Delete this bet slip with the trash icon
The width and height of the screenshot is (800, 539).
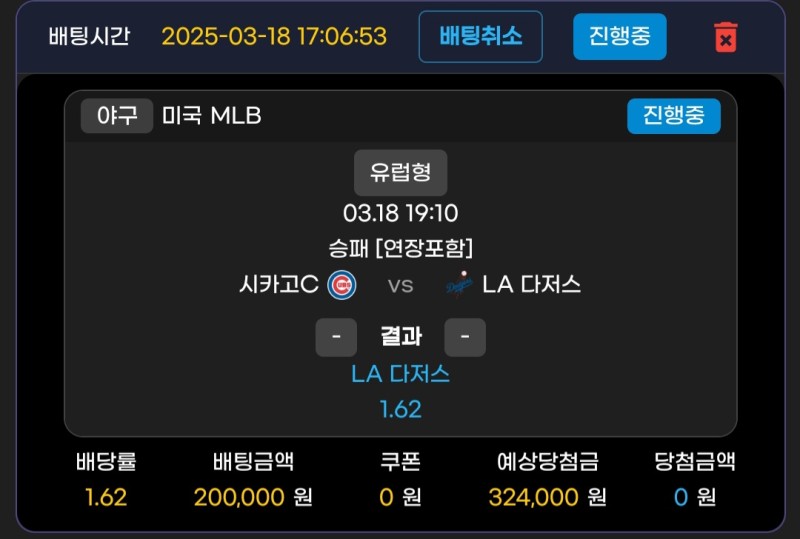point(726,38)
